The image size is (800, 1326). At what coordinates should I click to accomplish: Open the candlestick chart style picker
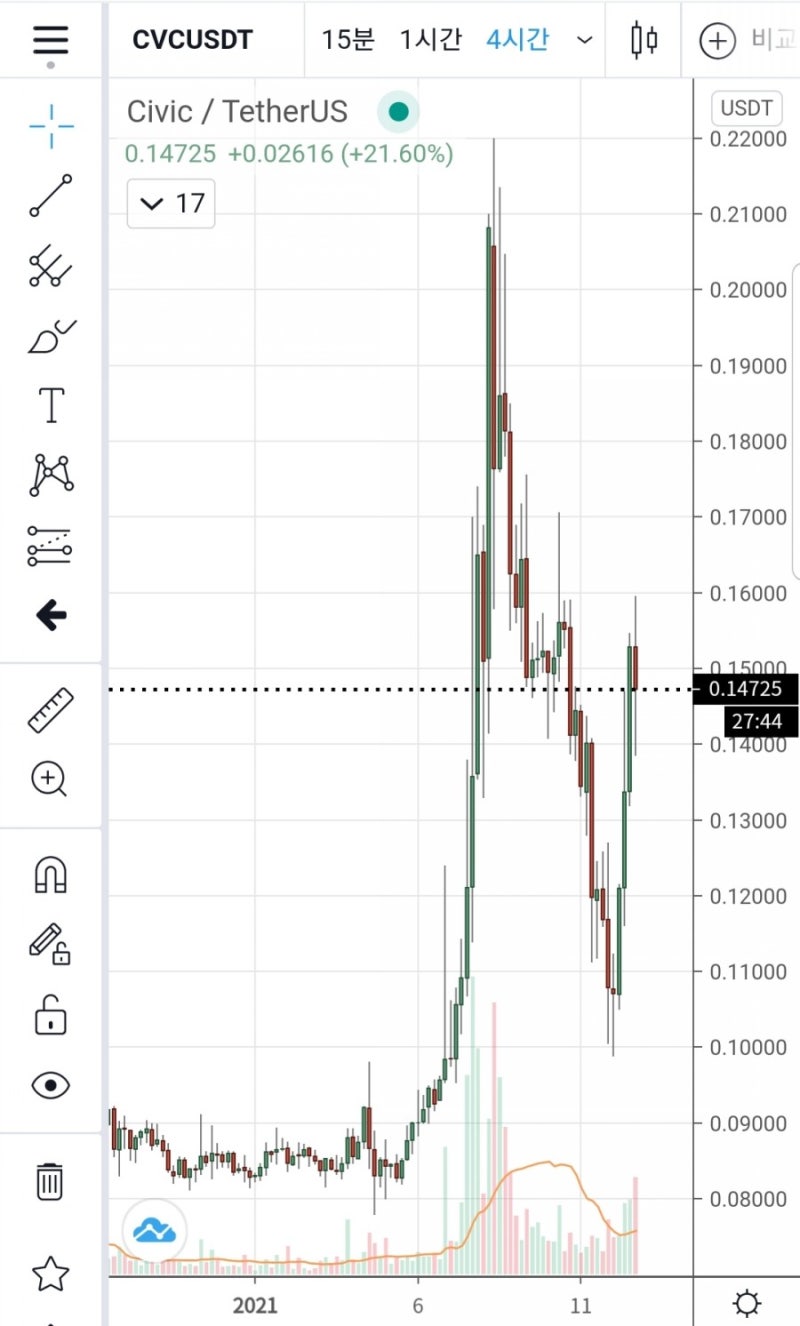(645, 40)
